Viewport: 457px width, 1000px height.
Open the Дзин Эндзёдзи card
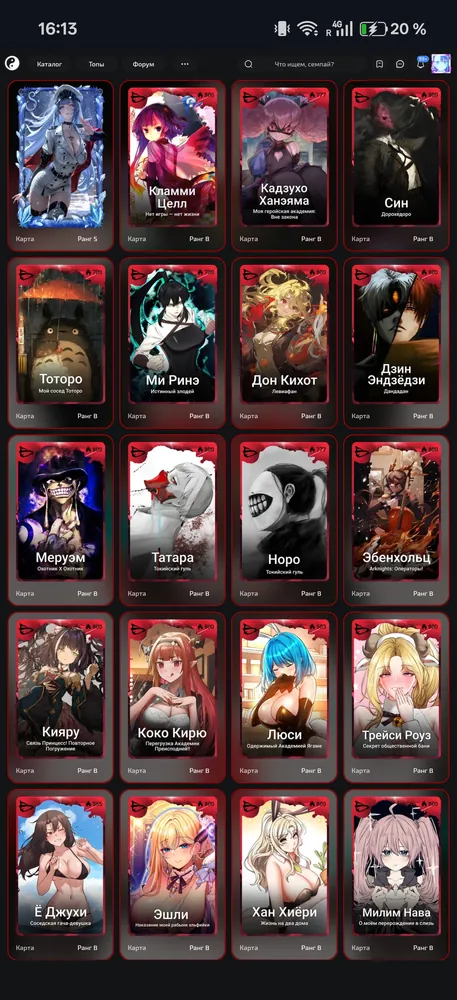396,342
